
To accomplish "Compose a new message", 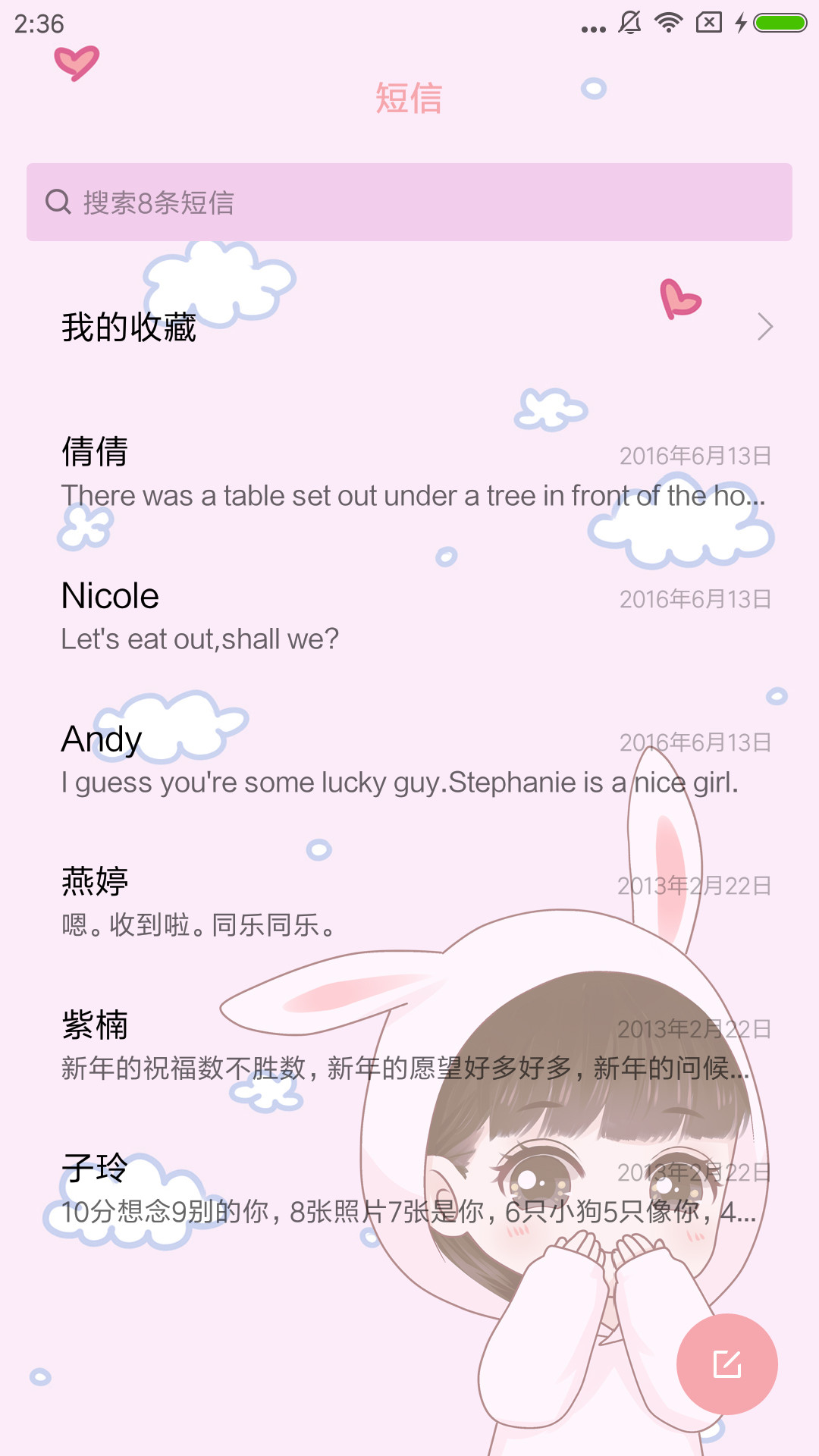I will coord(726,1363).
